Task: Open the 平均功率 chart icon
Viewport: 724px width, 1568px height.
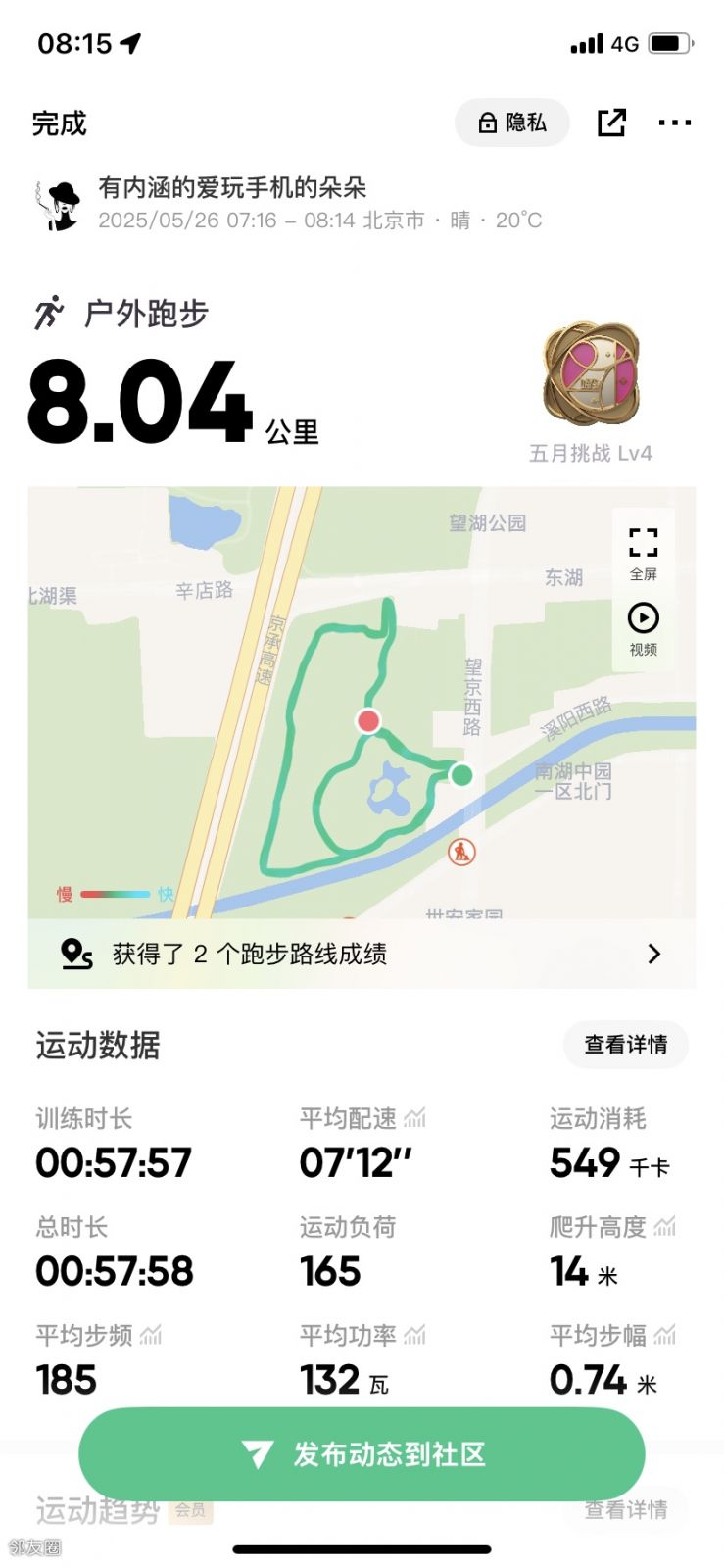Action: [x=415, y=1335]
